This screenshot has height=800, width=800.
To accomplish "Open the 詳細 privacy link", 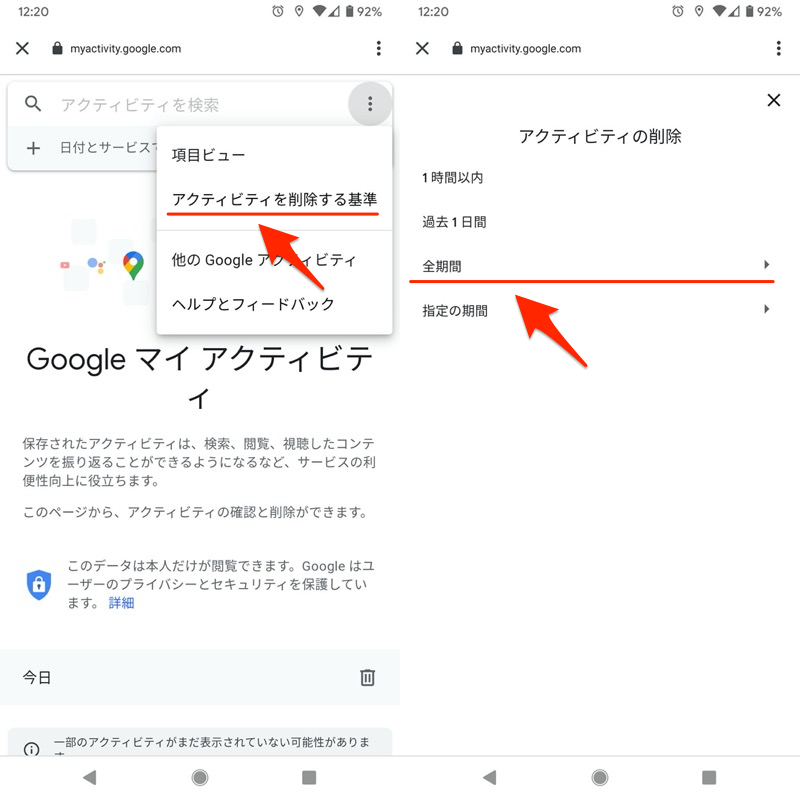I will [x=121, y=603].
